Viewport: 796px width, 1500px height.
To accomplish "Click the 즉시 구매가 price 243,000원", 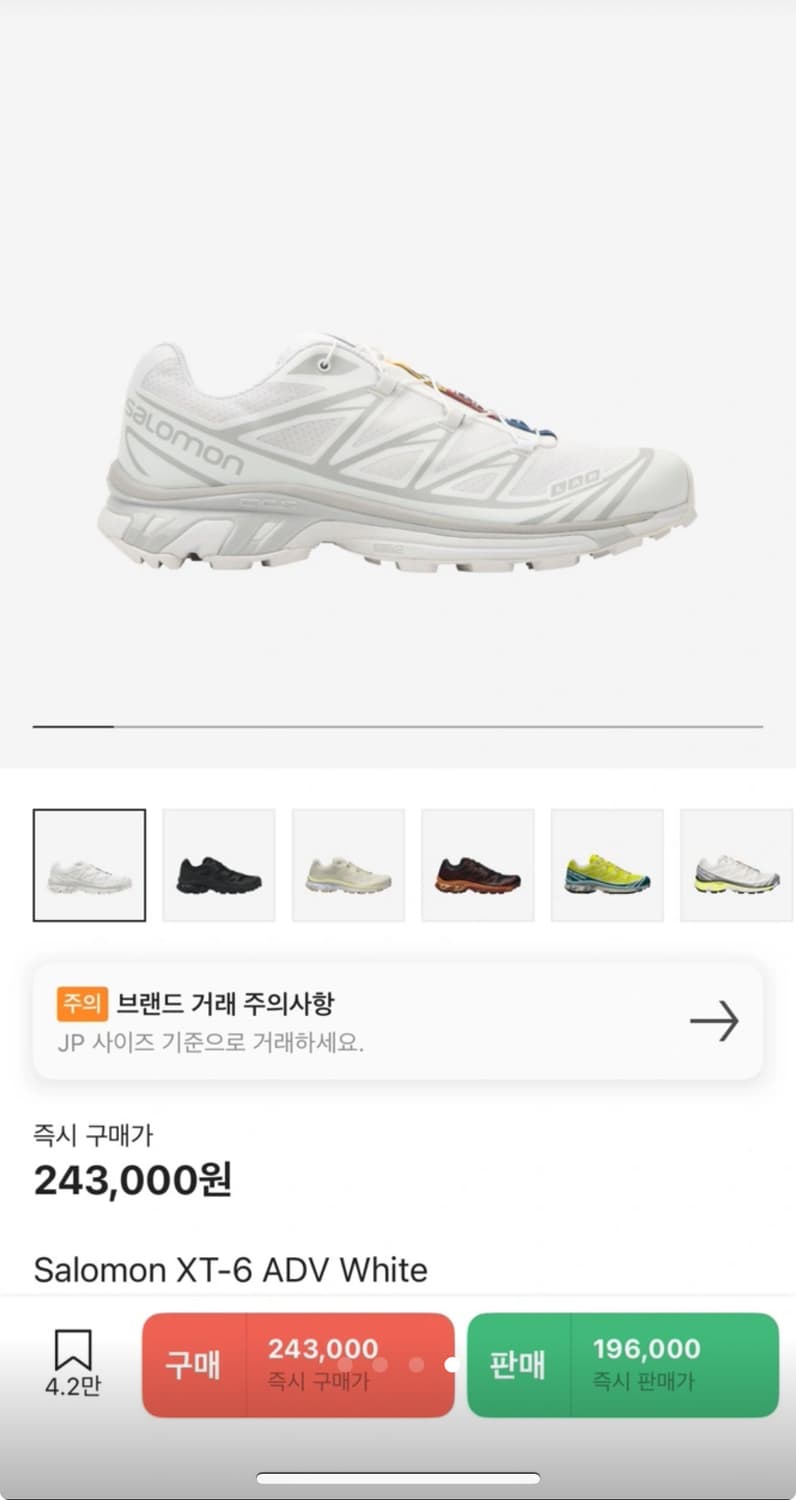I will [133, 1180].
